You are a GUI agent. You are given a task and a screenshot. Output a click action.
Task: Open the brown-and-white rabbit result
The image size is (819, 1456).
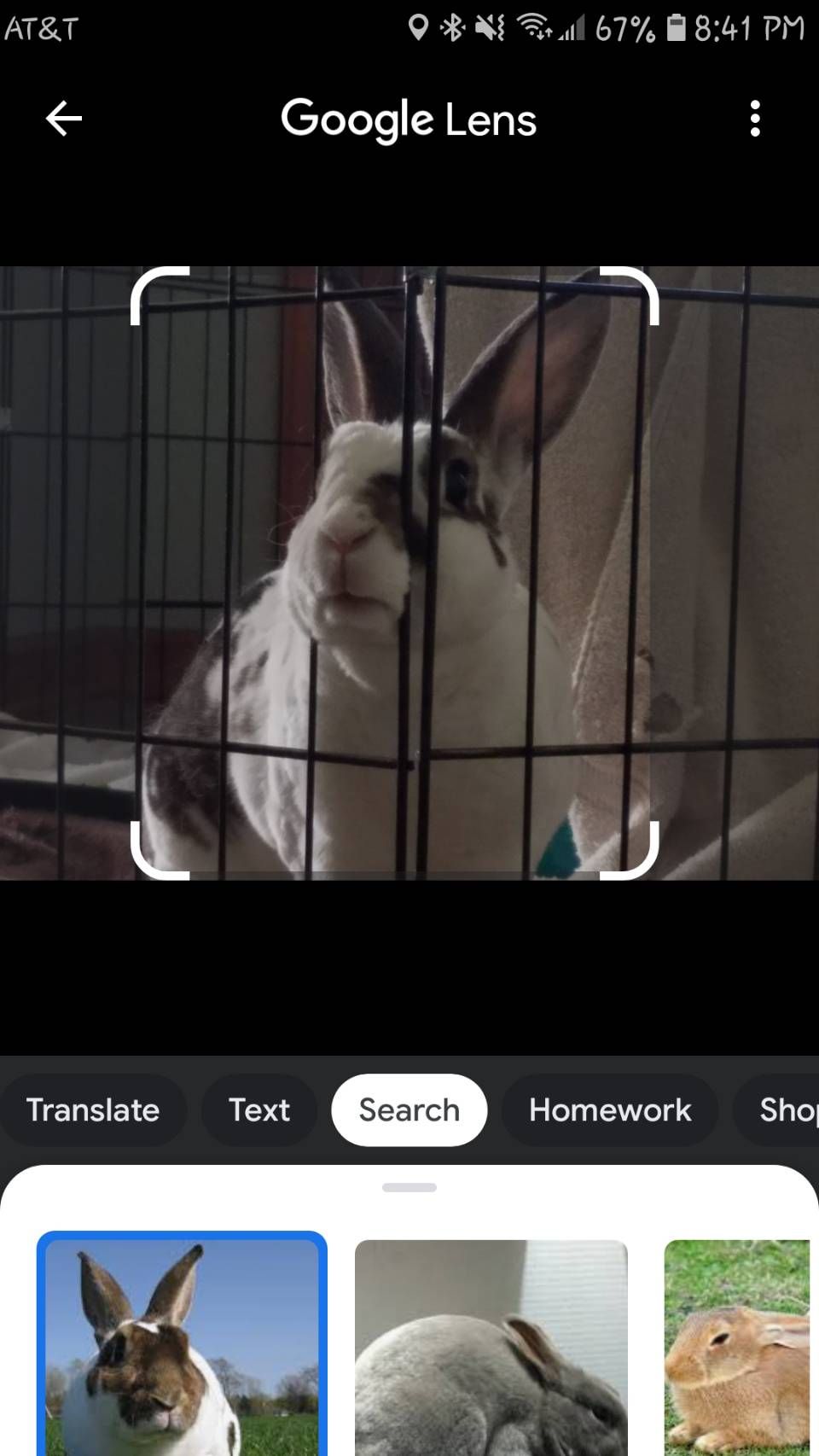pos(182,1347)
